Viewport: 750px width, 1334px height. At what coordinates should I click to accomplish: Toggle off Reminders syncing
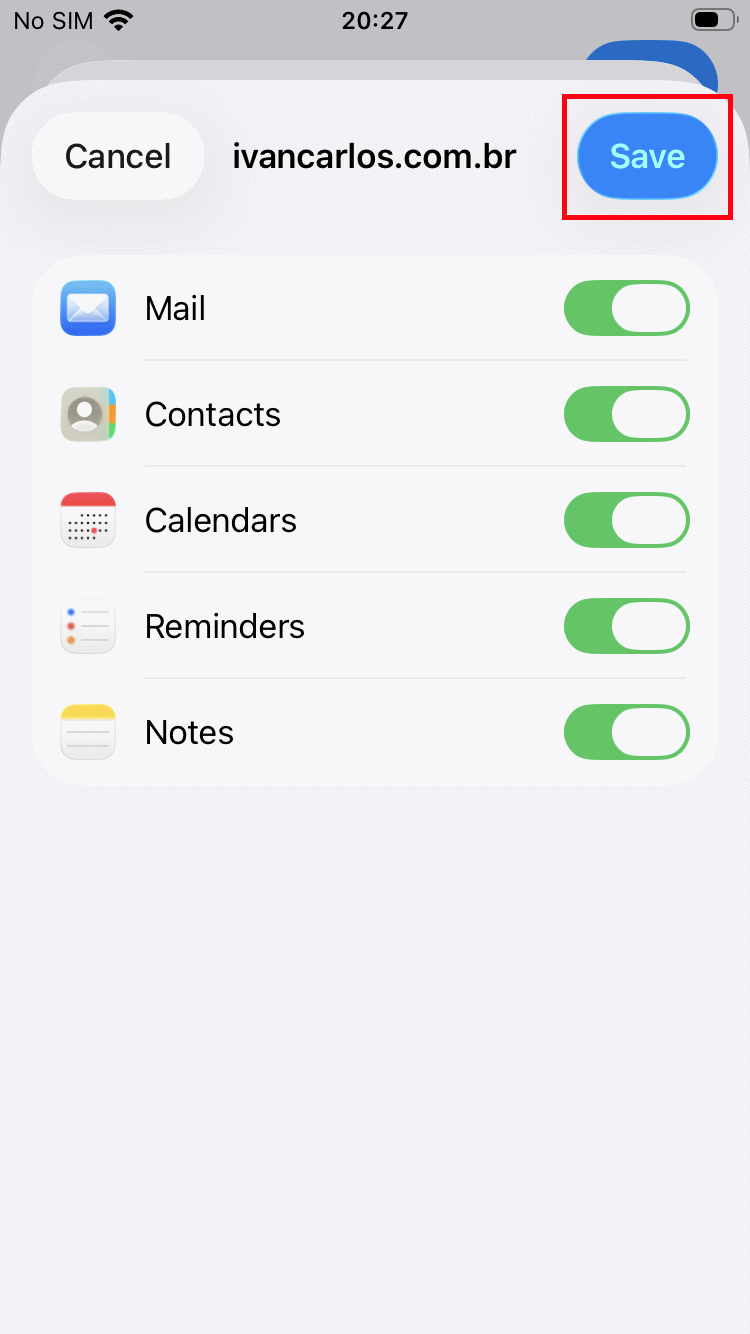[627, 626]
